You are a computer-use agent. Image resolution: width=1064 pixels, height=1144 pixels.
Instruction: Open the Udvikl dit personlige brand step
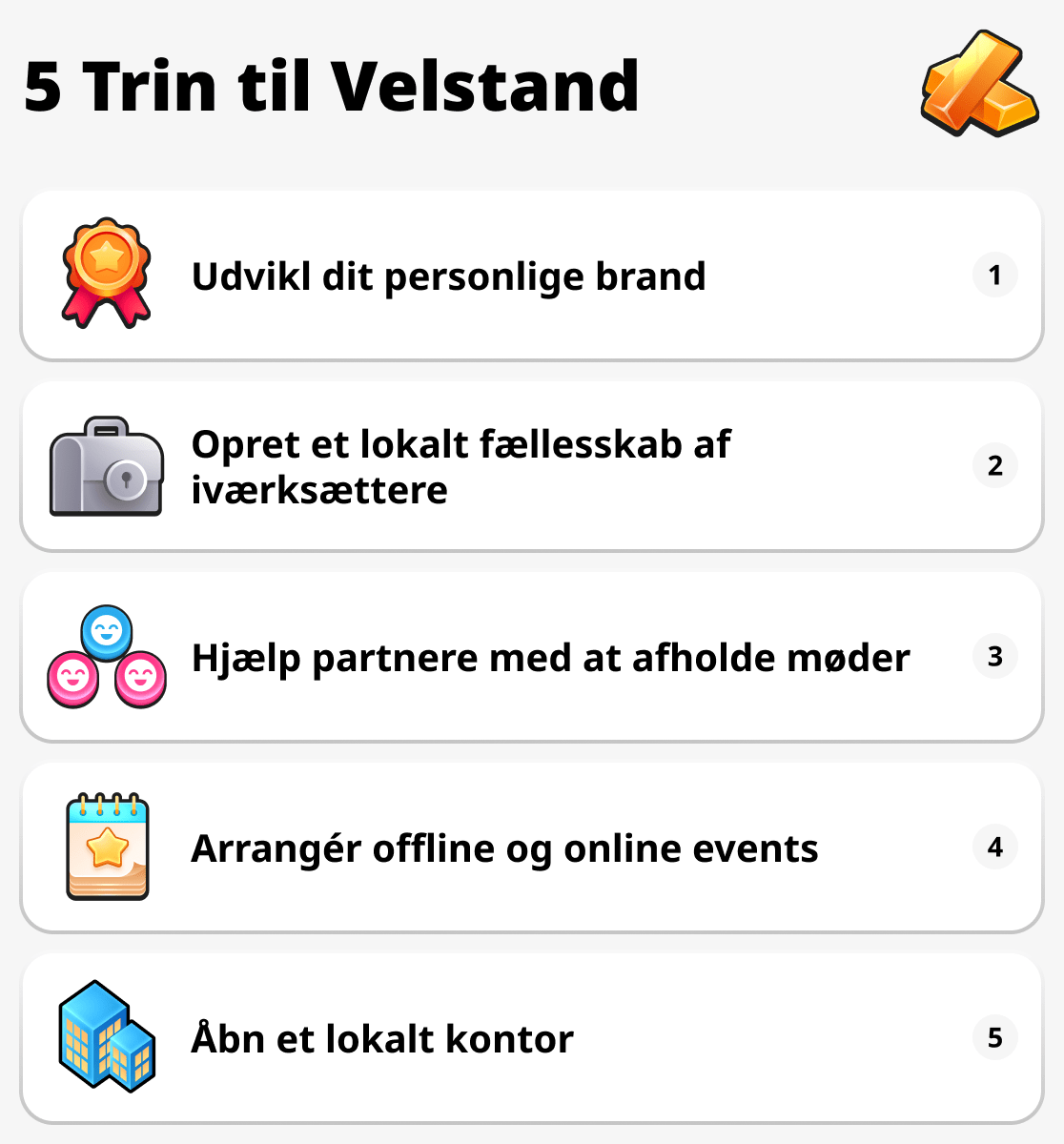coord(531,276)
